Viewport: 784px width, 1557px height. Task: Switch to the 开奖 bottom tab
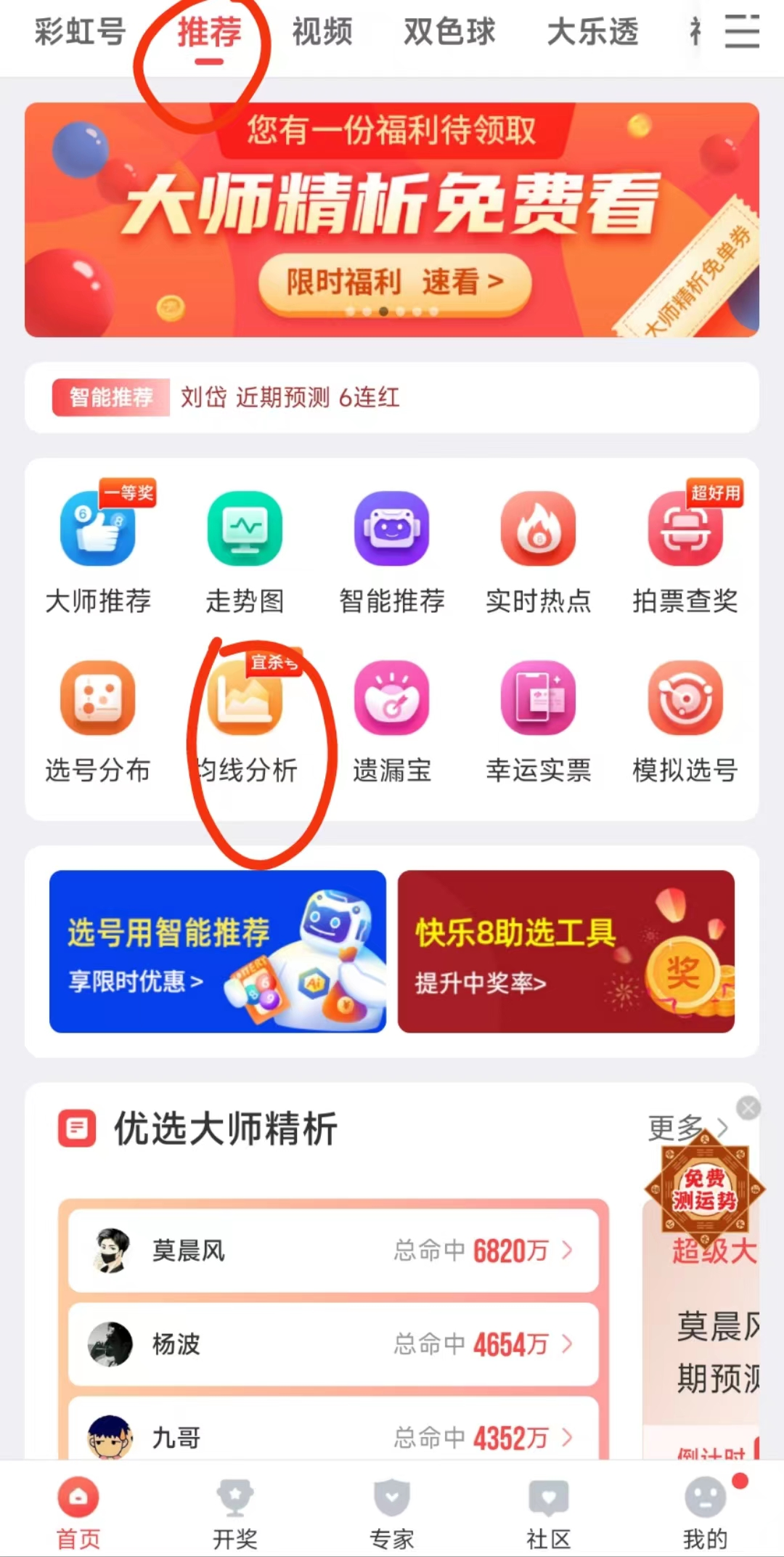coord(234,1515)
